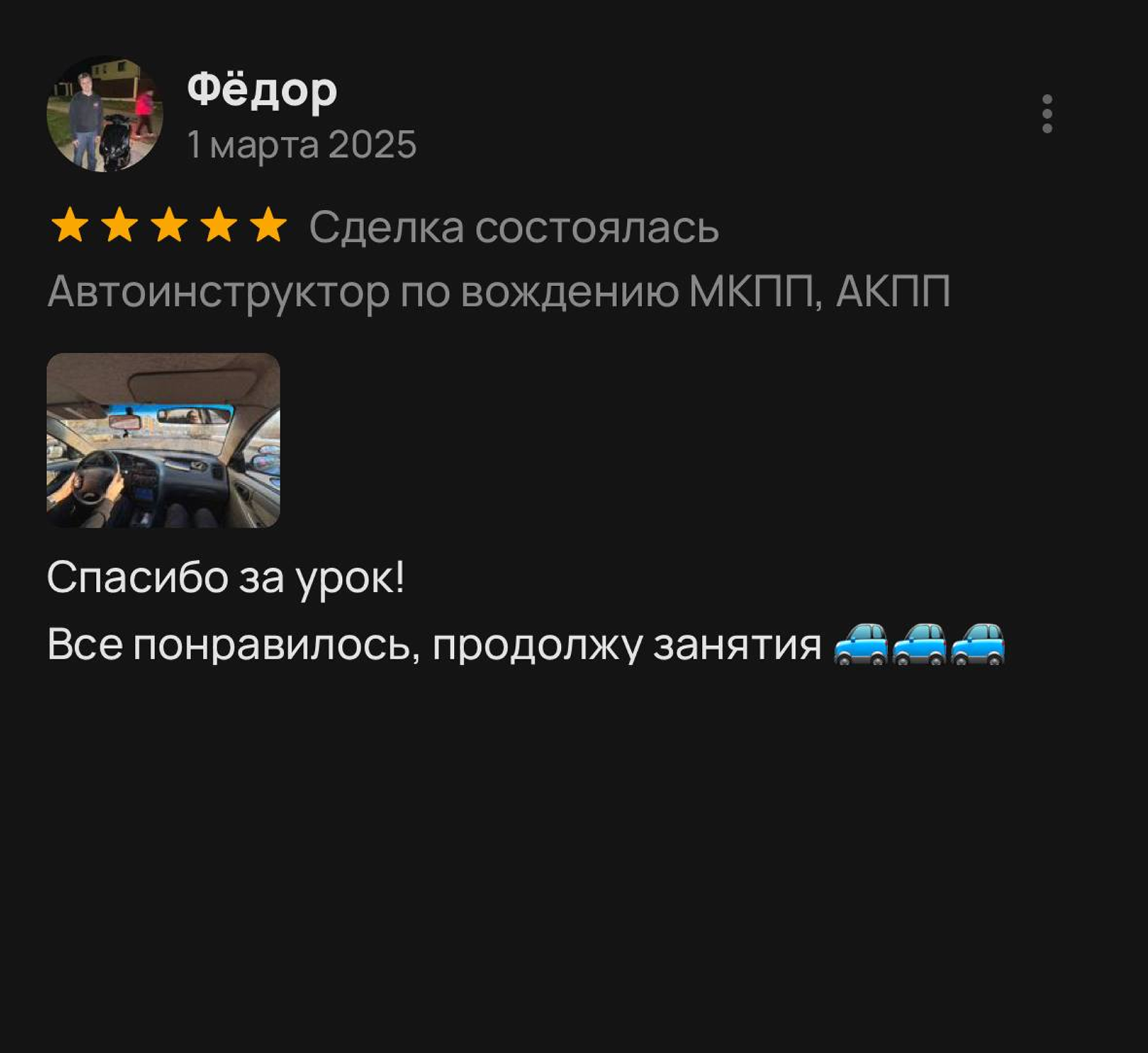Viewport: 1148px width, 1053px height.
Task: Open the car interior photo in the review
Action: click(x=163, y=440)
